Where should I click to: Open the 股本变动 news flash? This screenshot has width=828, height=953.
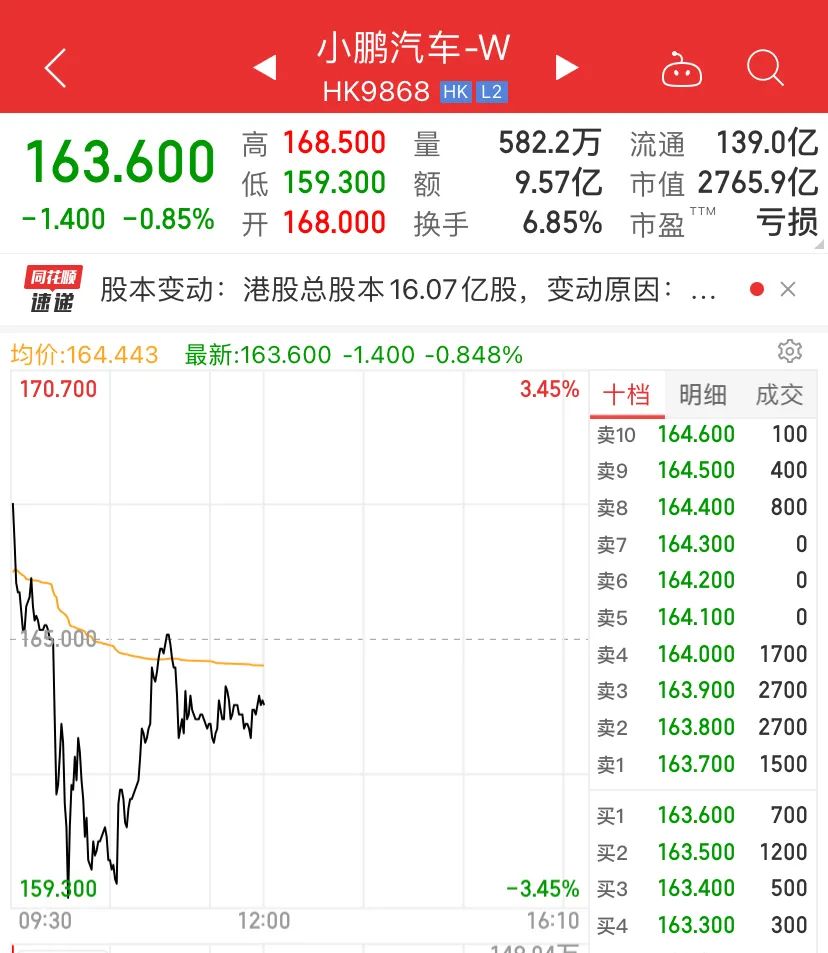408,290
